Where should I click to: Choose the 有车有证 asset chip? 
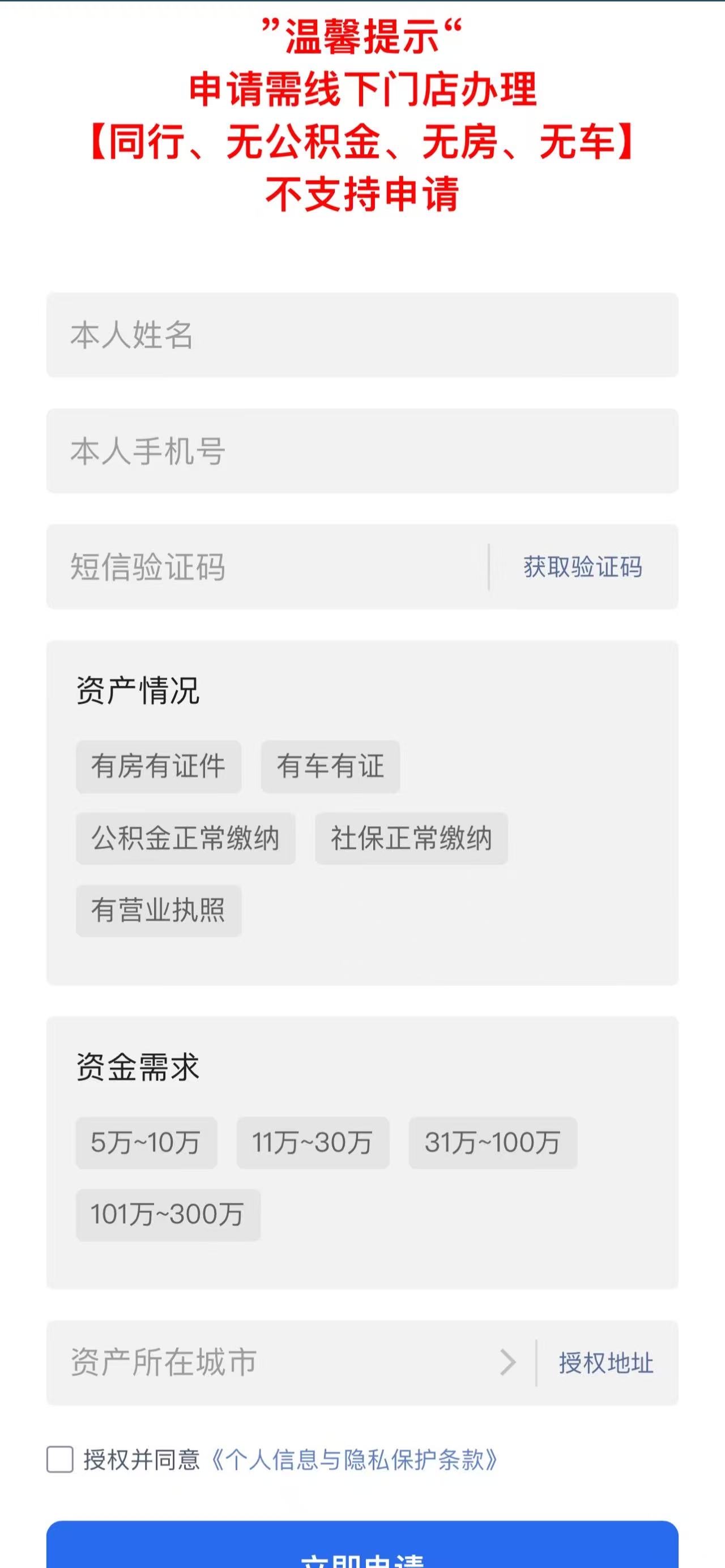click(x=330, y=766)
